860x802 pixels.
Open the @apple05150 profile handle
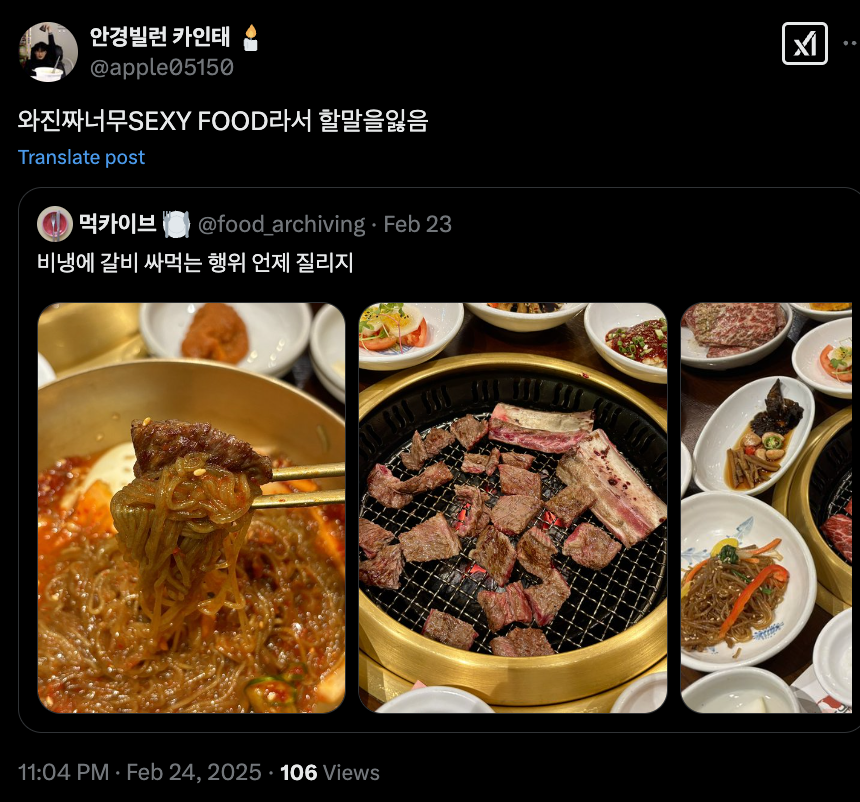click(x=162, y=68)
